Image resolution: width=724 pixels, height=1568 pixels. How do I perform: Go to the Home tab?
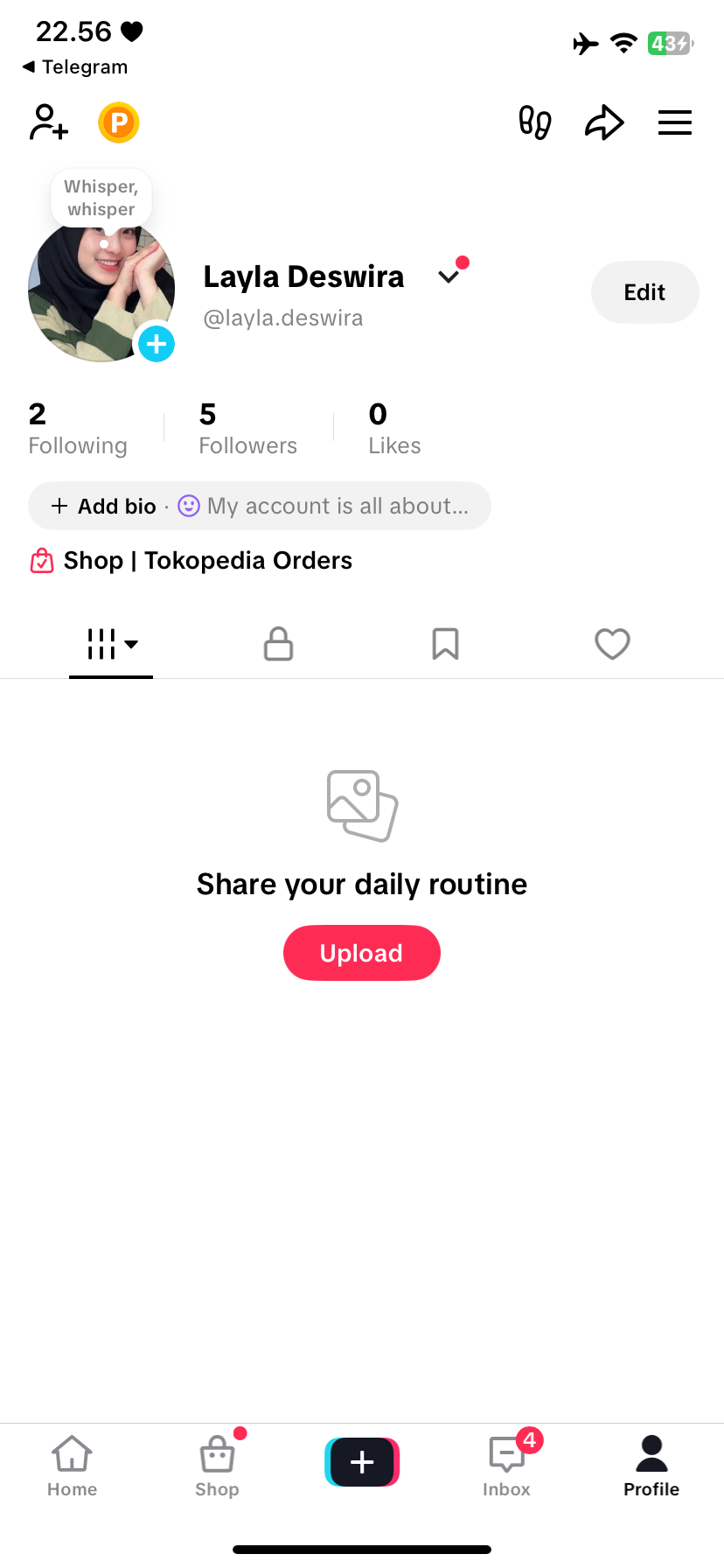coord(72,1466)
